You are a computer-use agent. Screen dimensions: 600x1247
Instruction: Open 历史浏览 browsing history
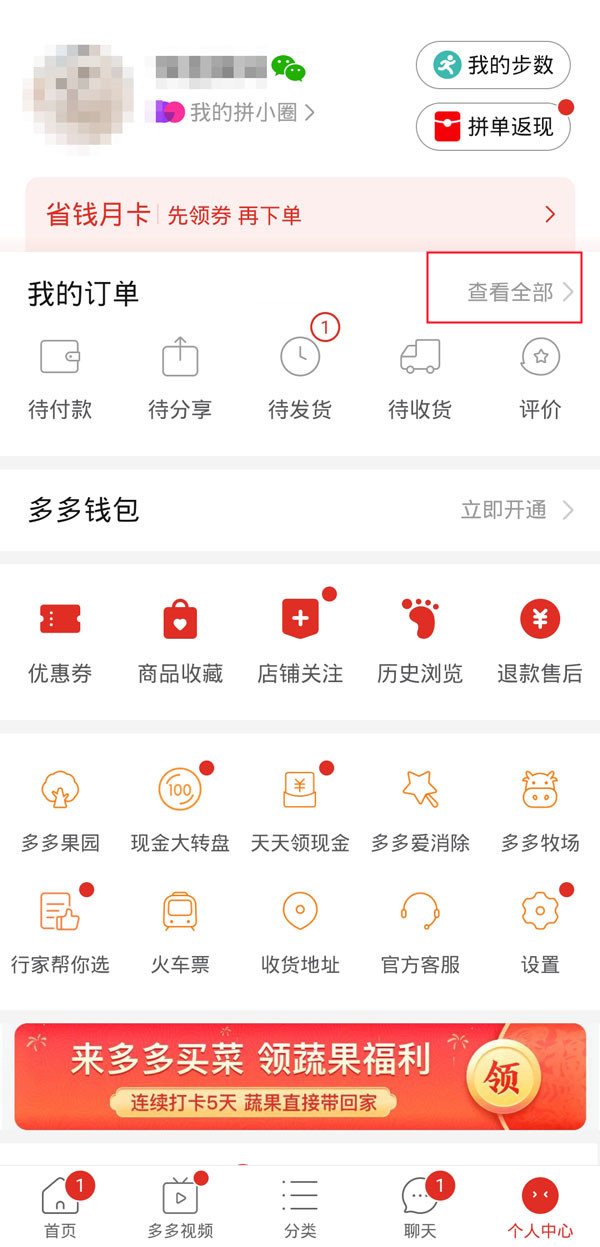[x=420, y=641]
